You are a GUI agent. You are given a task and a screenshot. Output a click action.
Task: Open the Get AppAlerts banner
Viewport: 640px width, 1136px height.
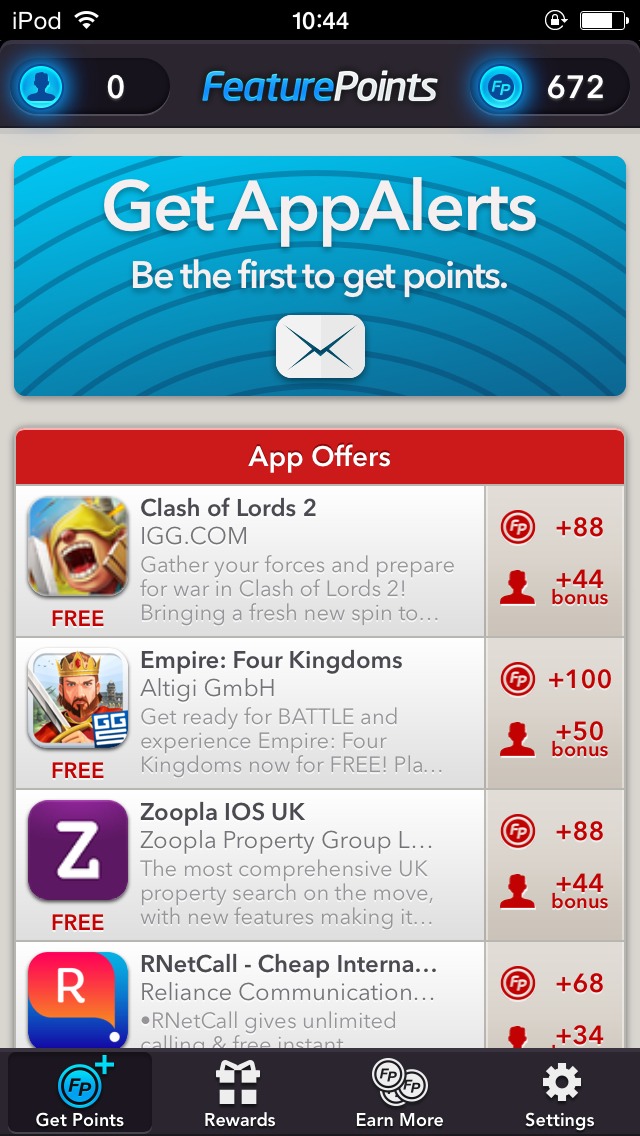point(320,276)
